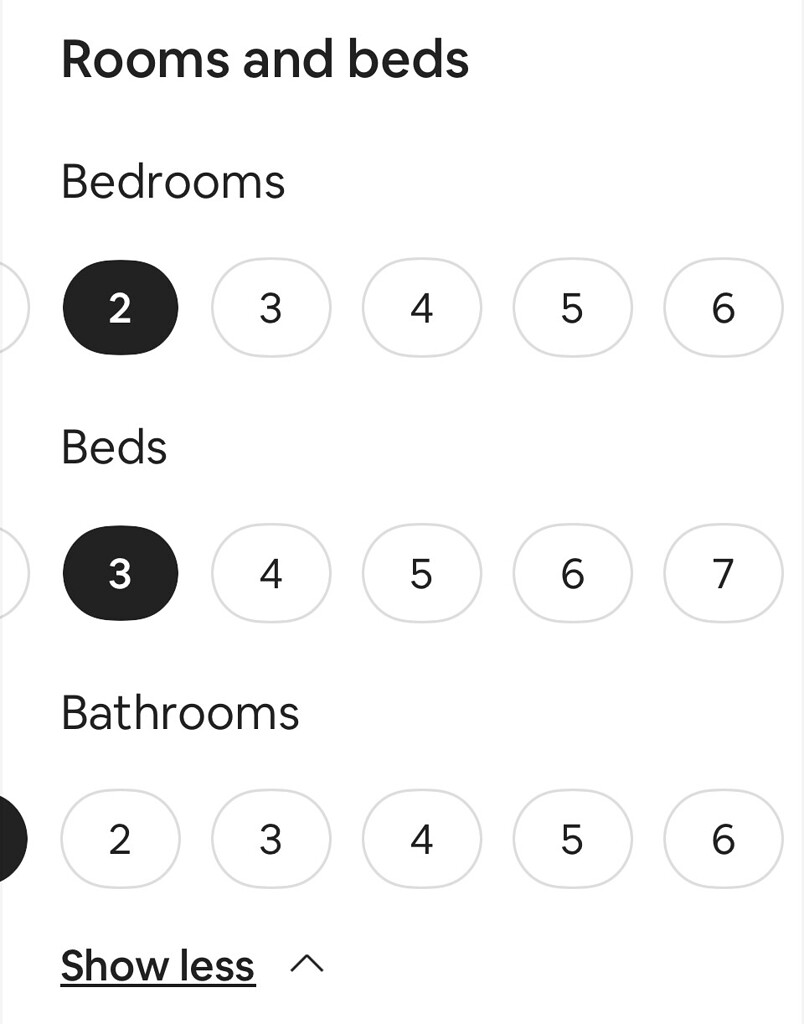The height and width of the screenshot is (1024, 804).
Task: Deselect the active 2 bedrooms pill
Action: click(120, 308)
